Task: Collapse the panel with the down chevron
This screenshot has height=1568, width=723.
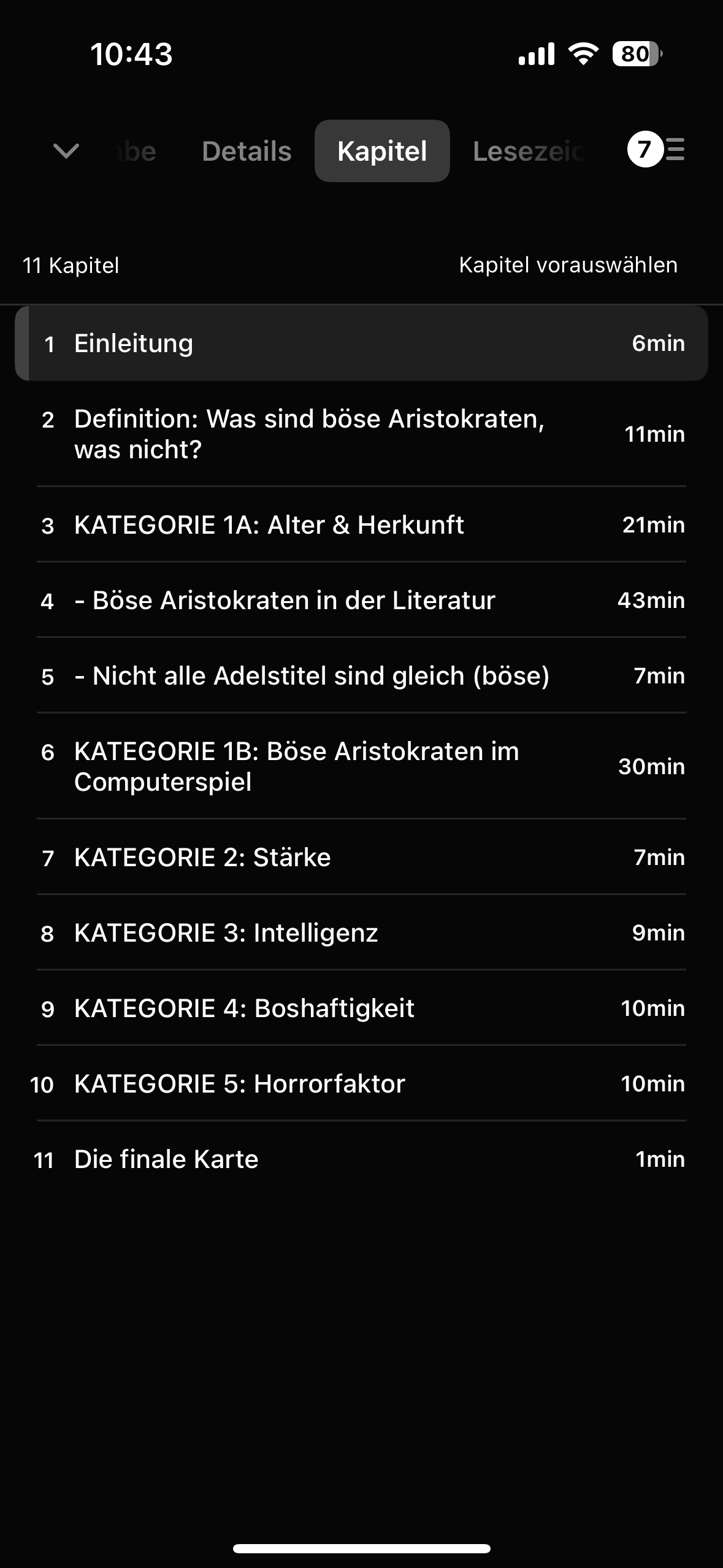Action: pos(66,151)
